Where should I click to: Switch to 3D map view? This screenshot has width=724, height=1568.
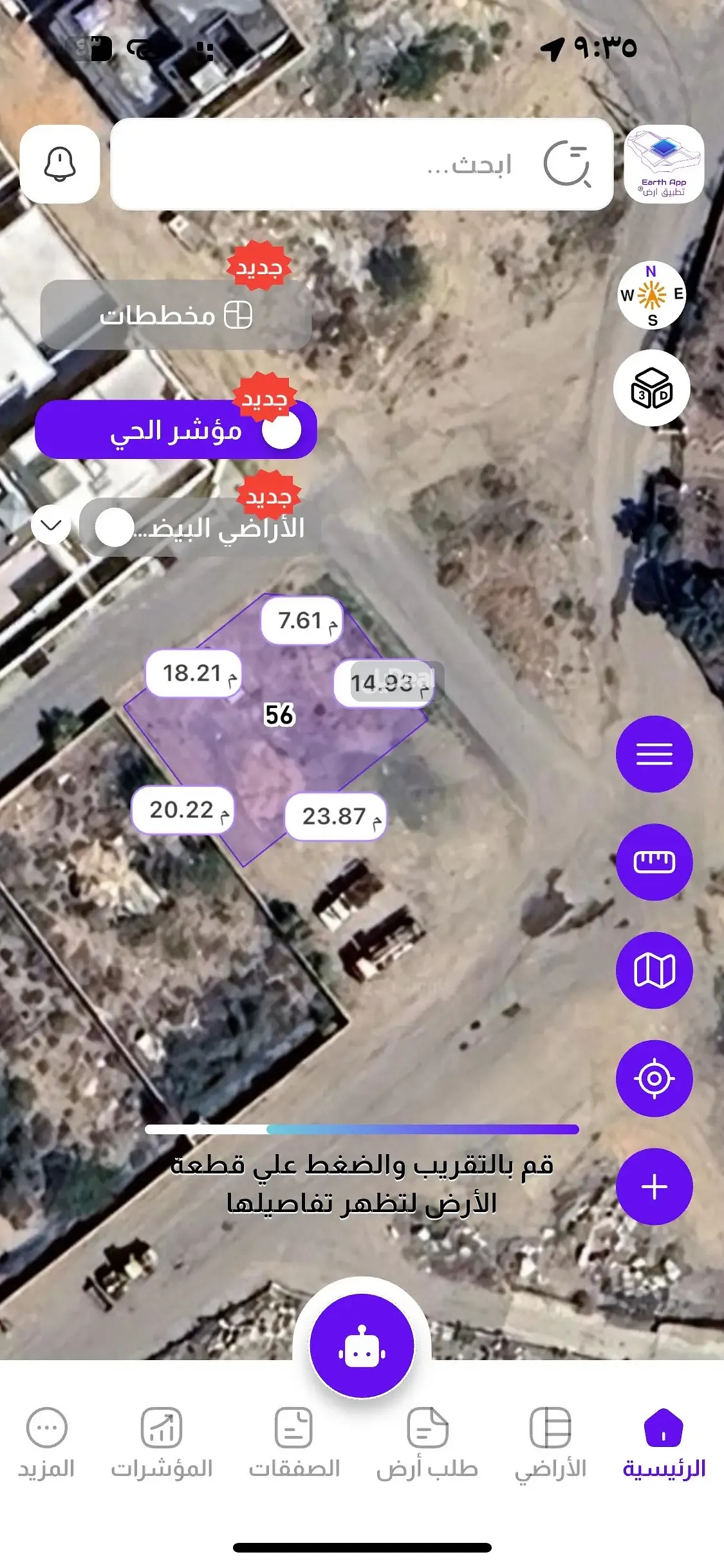[x=651, y=388]
